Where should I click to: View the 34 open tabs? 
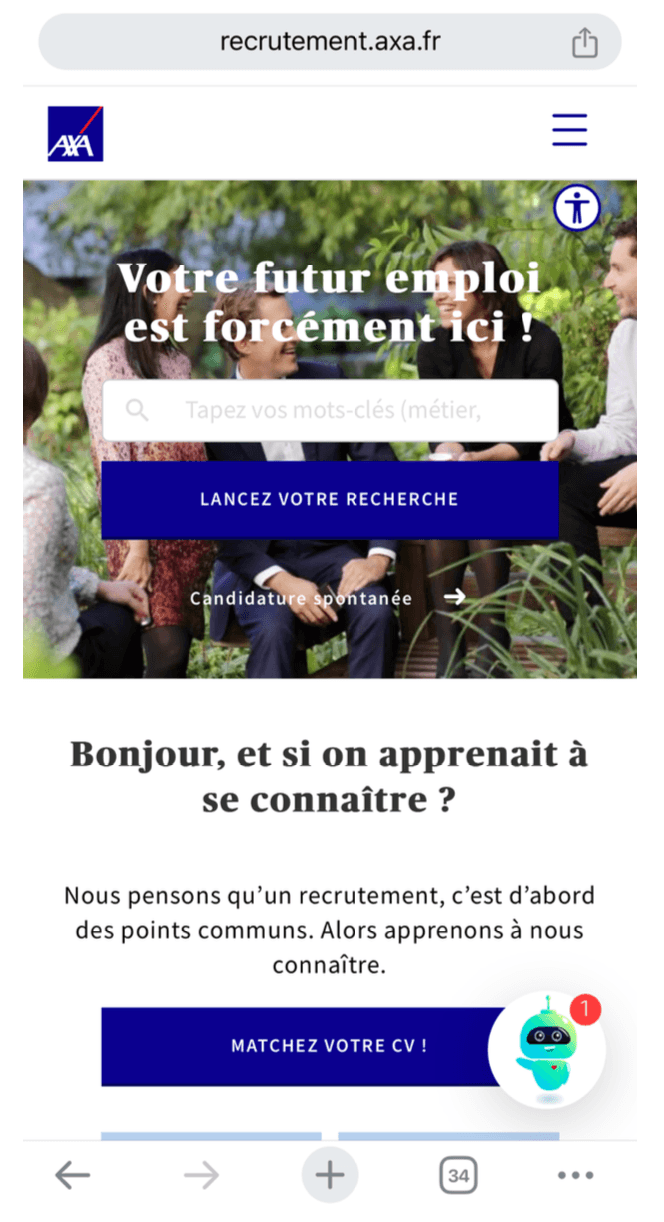coord(458,1176)
